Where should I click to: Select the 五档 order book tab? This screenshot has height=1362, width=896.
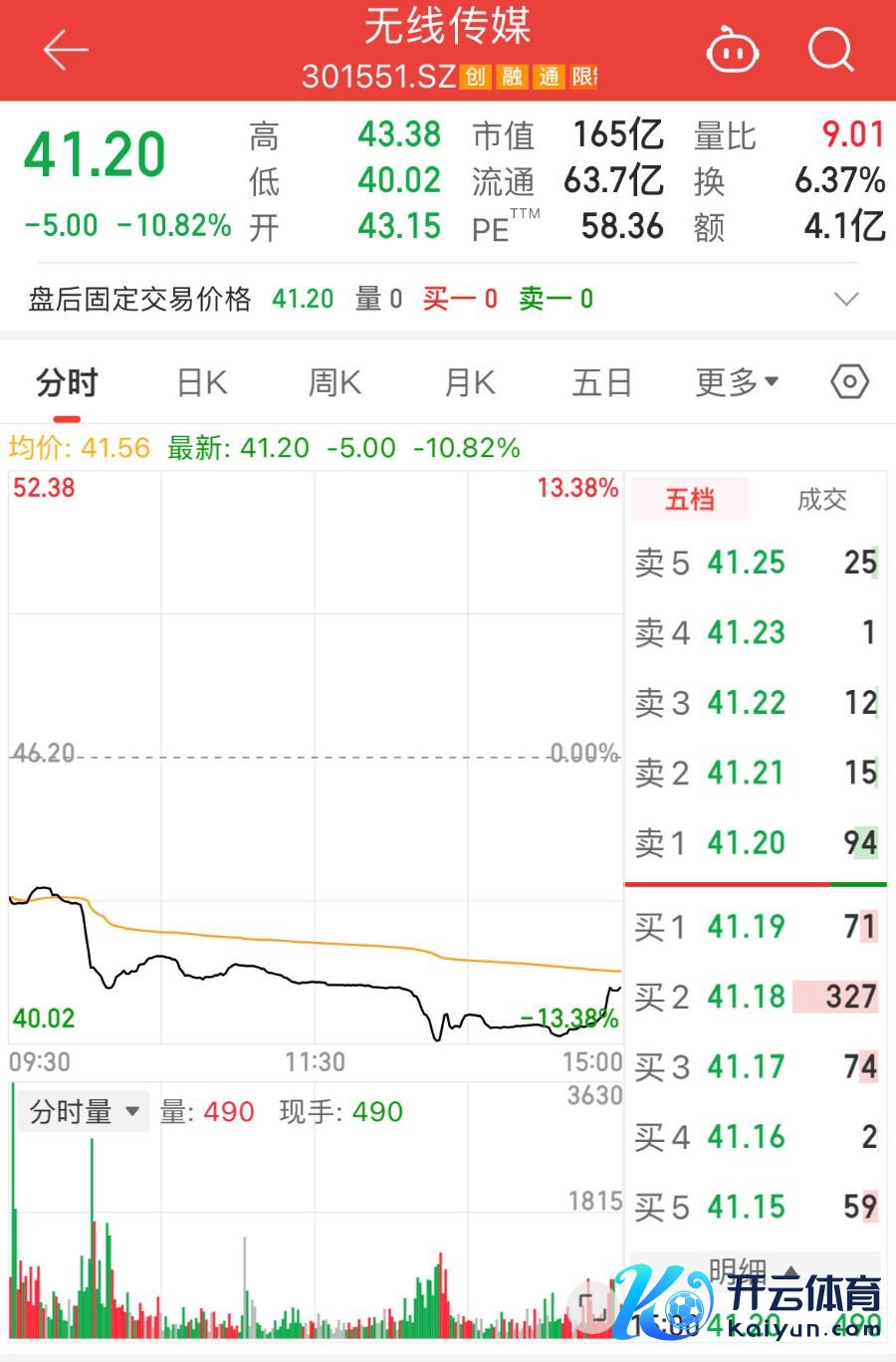point(690,500)
